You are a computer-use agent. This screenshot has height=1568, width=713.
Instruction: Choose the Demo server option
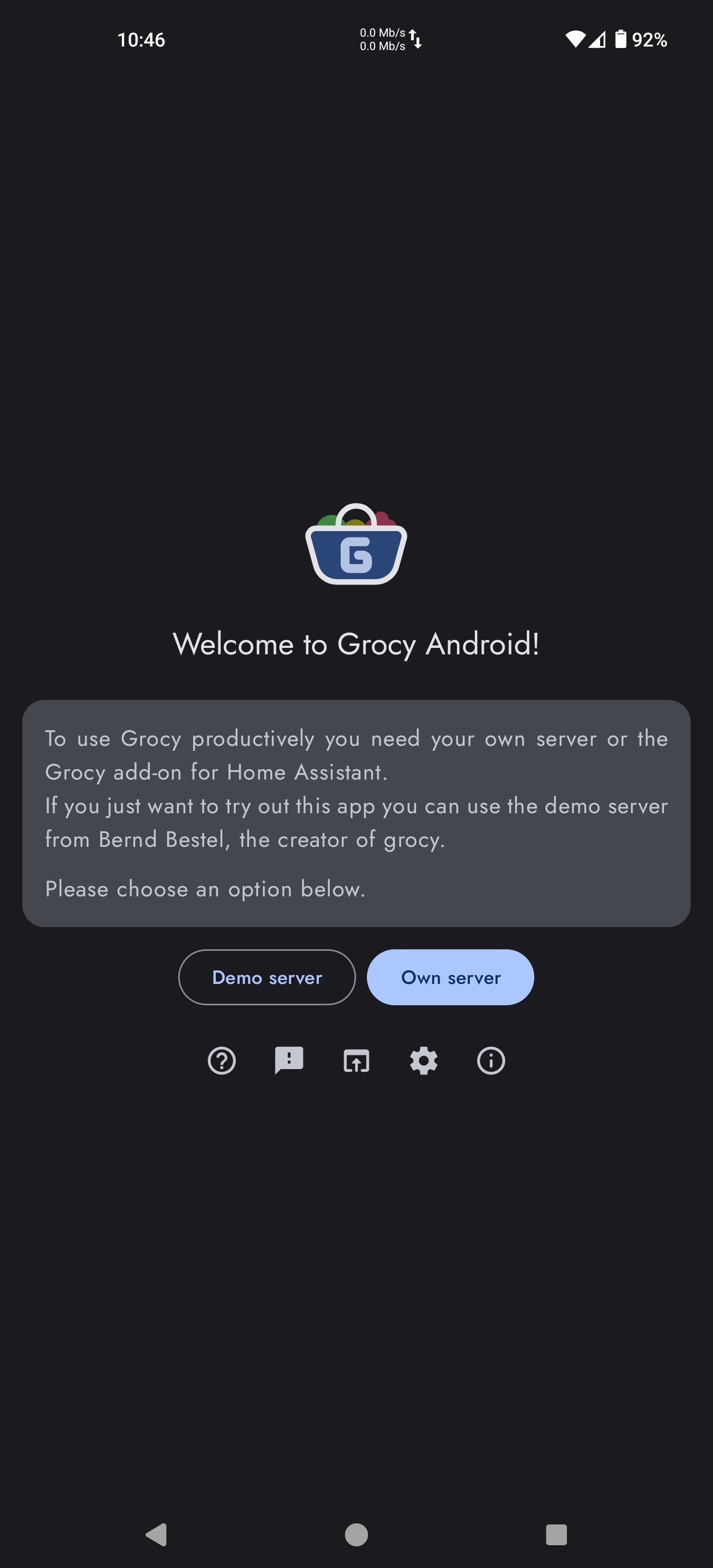pos(267,977)
